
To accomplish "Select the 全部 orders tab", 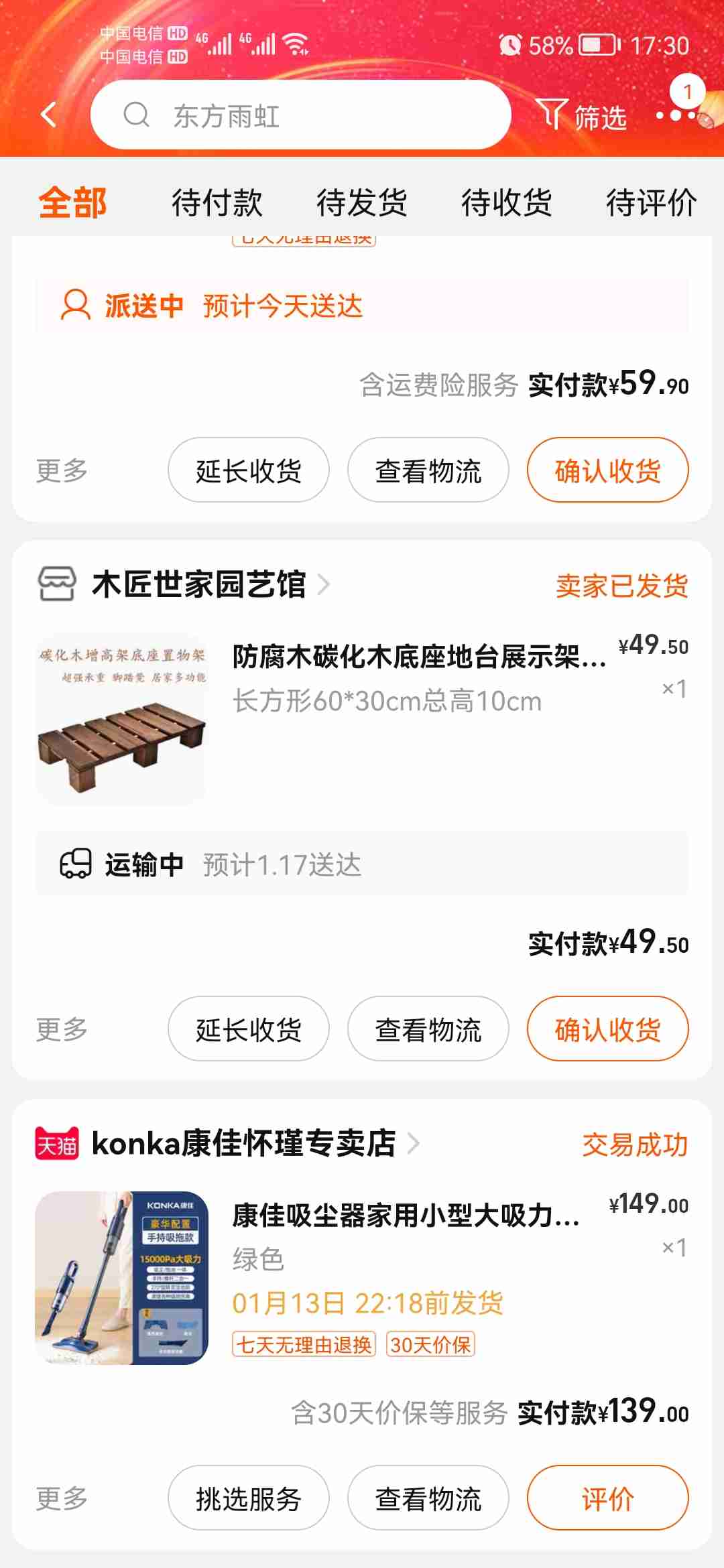I will [72, 202].
